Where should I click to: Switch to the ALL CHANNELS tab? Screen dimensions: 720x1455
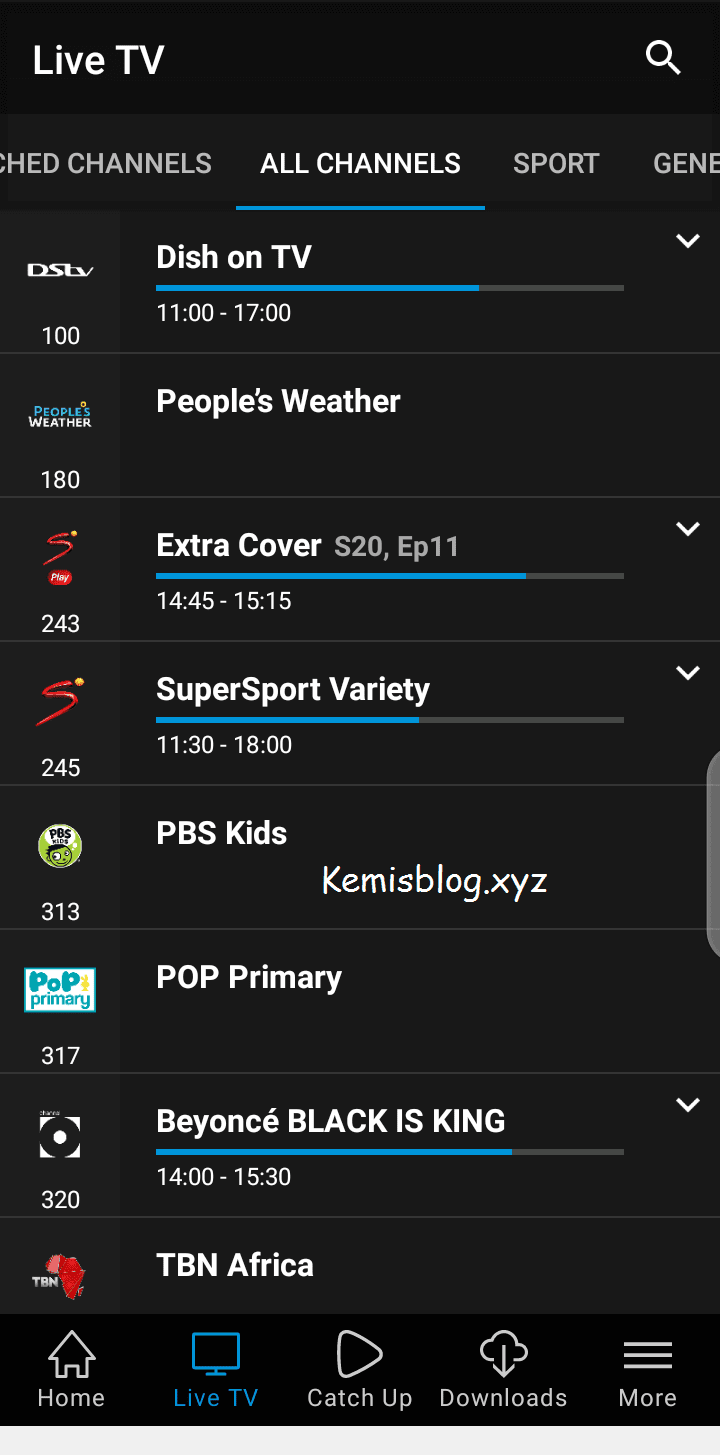[x=360, y=163]
